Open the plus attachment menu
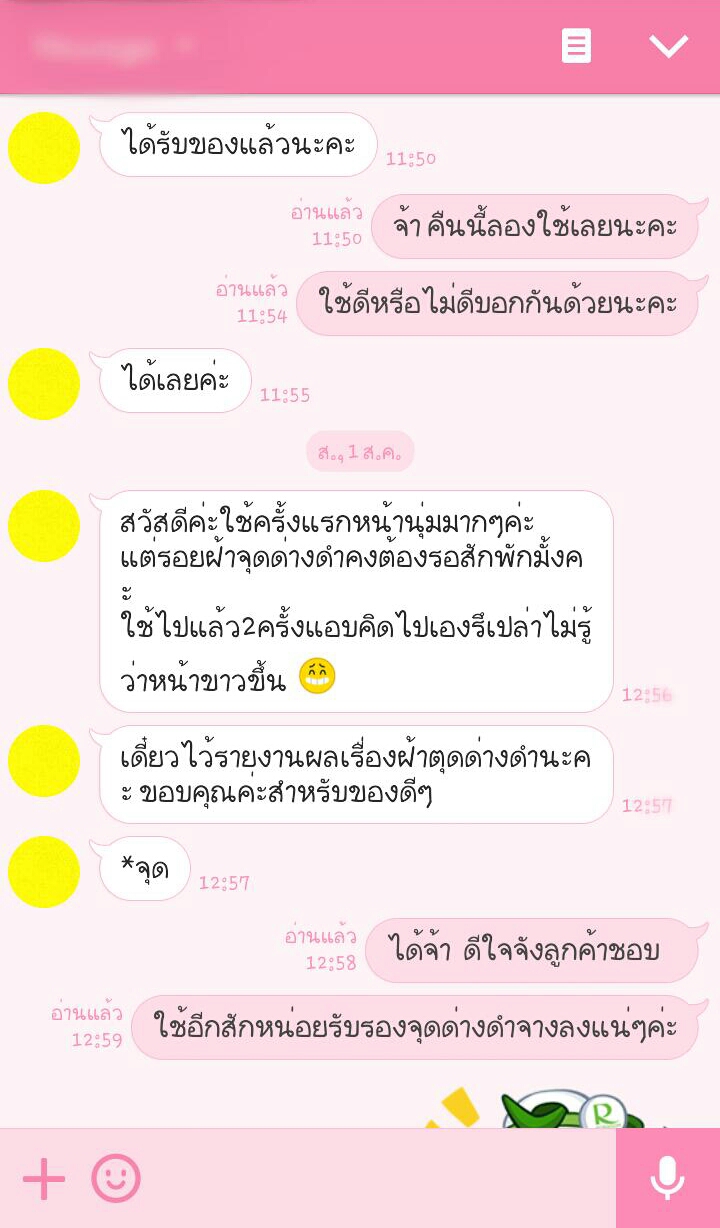 point(44,1179)
